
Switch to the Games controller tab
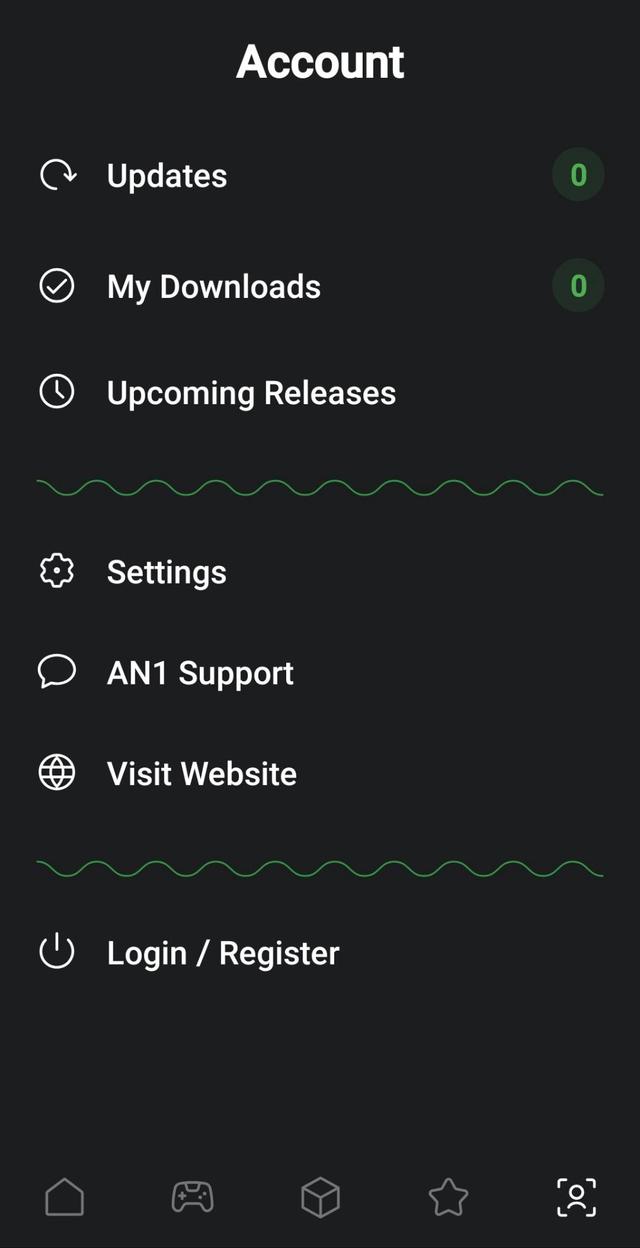(192, 1197)
